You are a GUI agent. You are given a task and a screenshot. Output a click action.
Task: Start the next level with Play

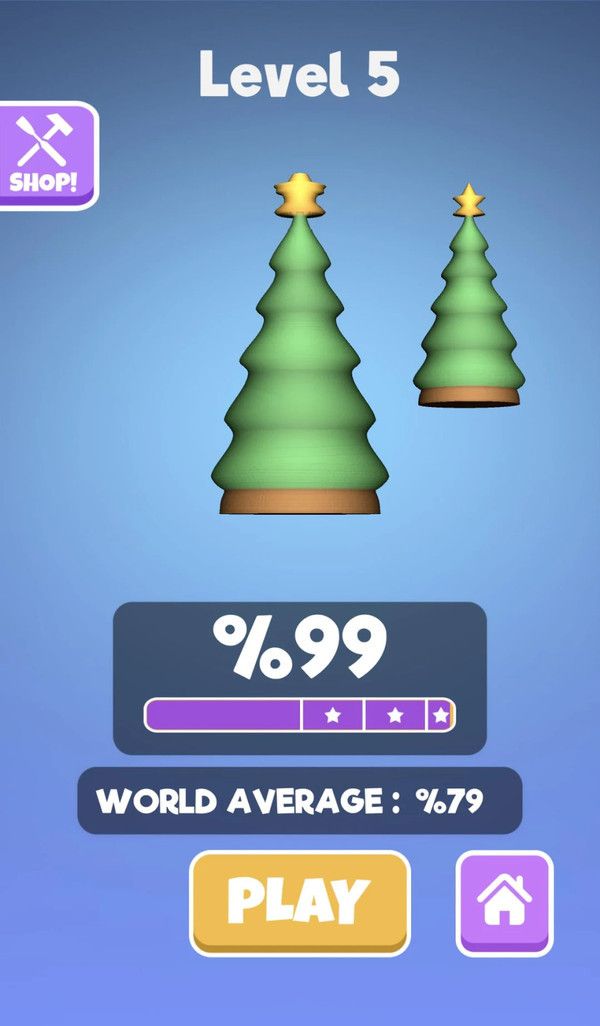tap(299, 901)
